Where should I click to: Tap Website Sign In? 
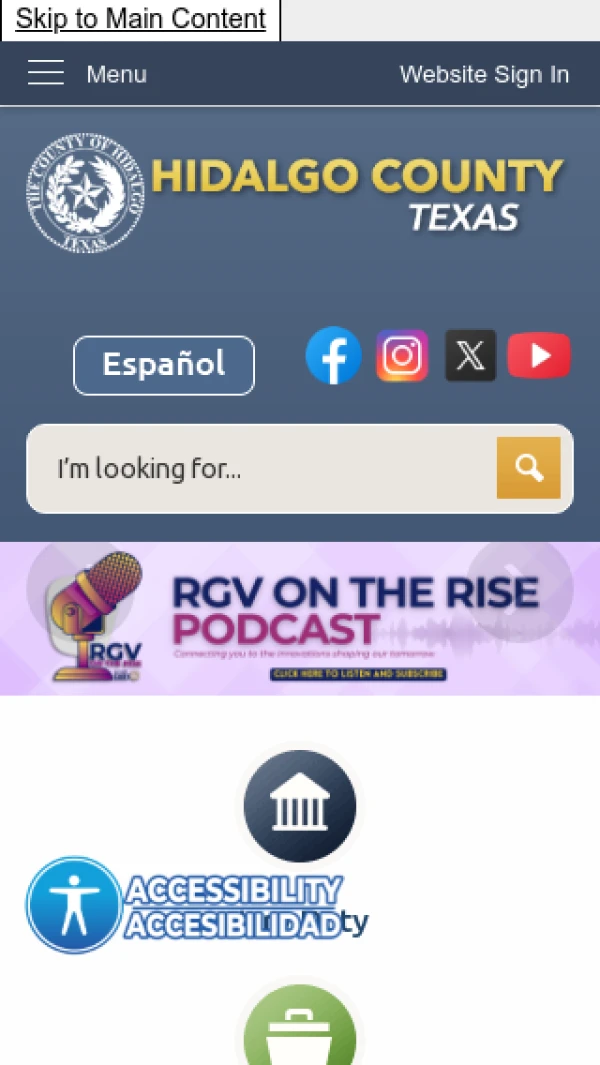pyautogui.click(x=484, y=74)
